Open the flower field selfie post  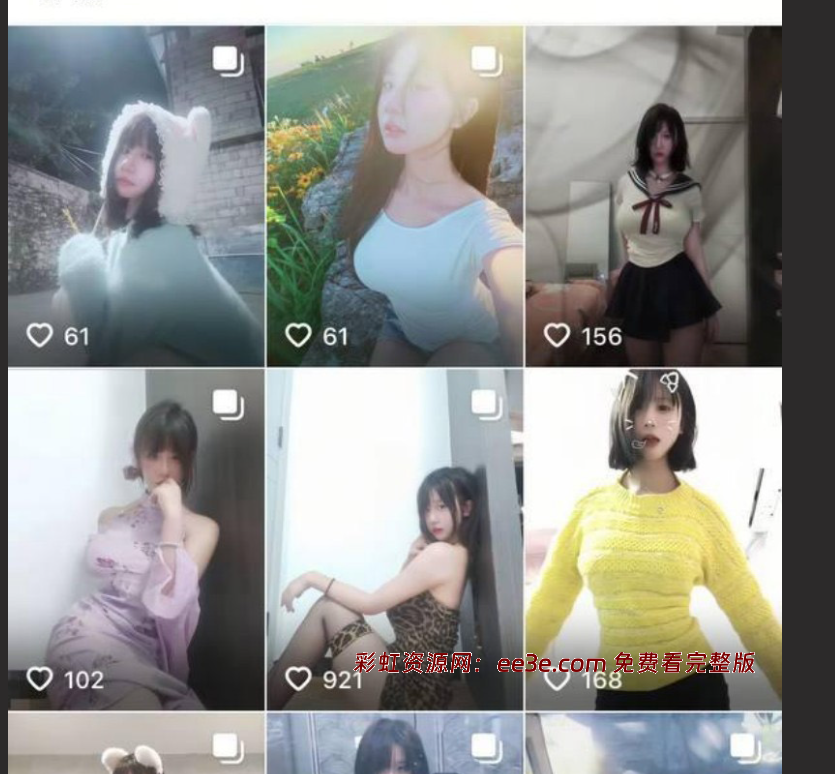(x=394, y=195)
